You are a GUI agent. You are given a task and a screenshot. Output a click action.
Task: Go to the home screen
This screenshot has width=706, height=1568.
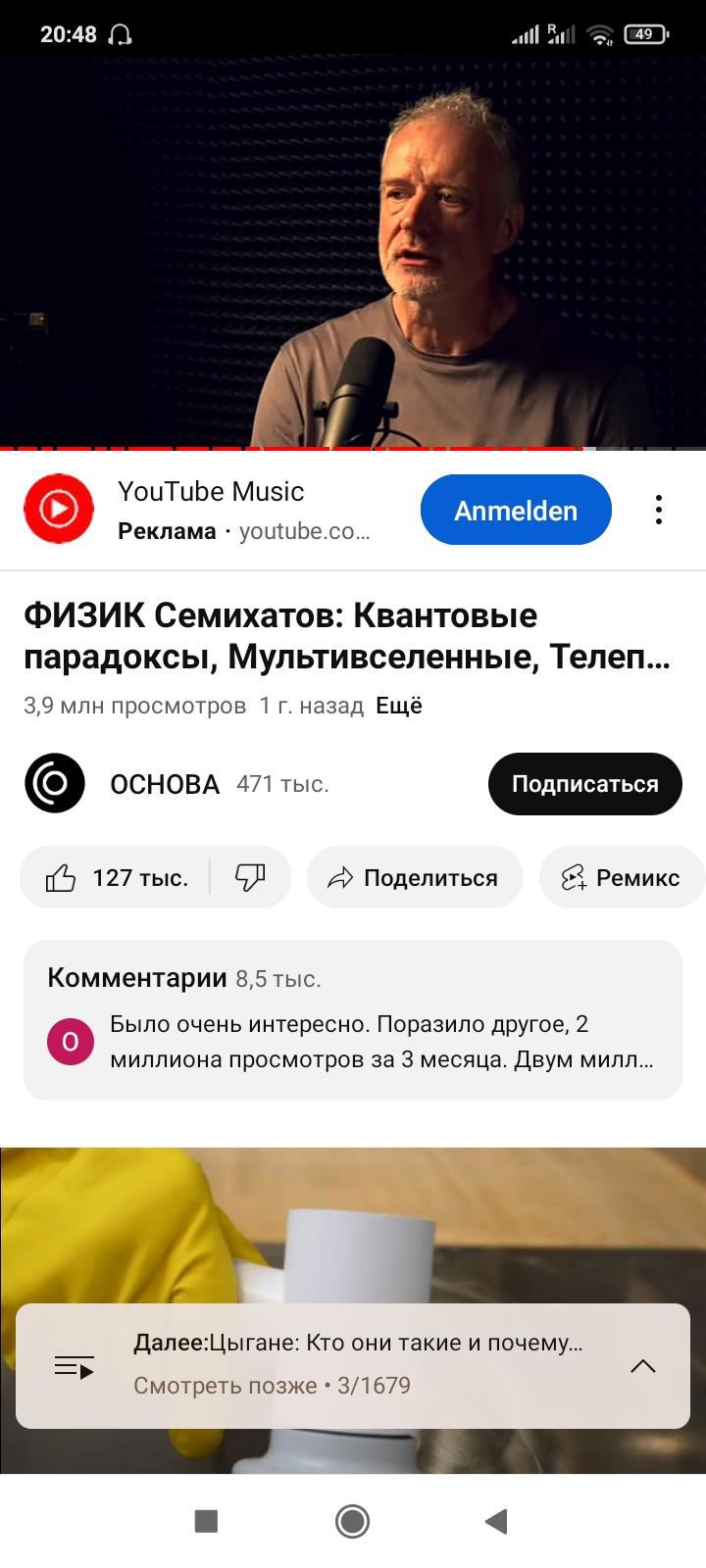tap(352, 1521)
